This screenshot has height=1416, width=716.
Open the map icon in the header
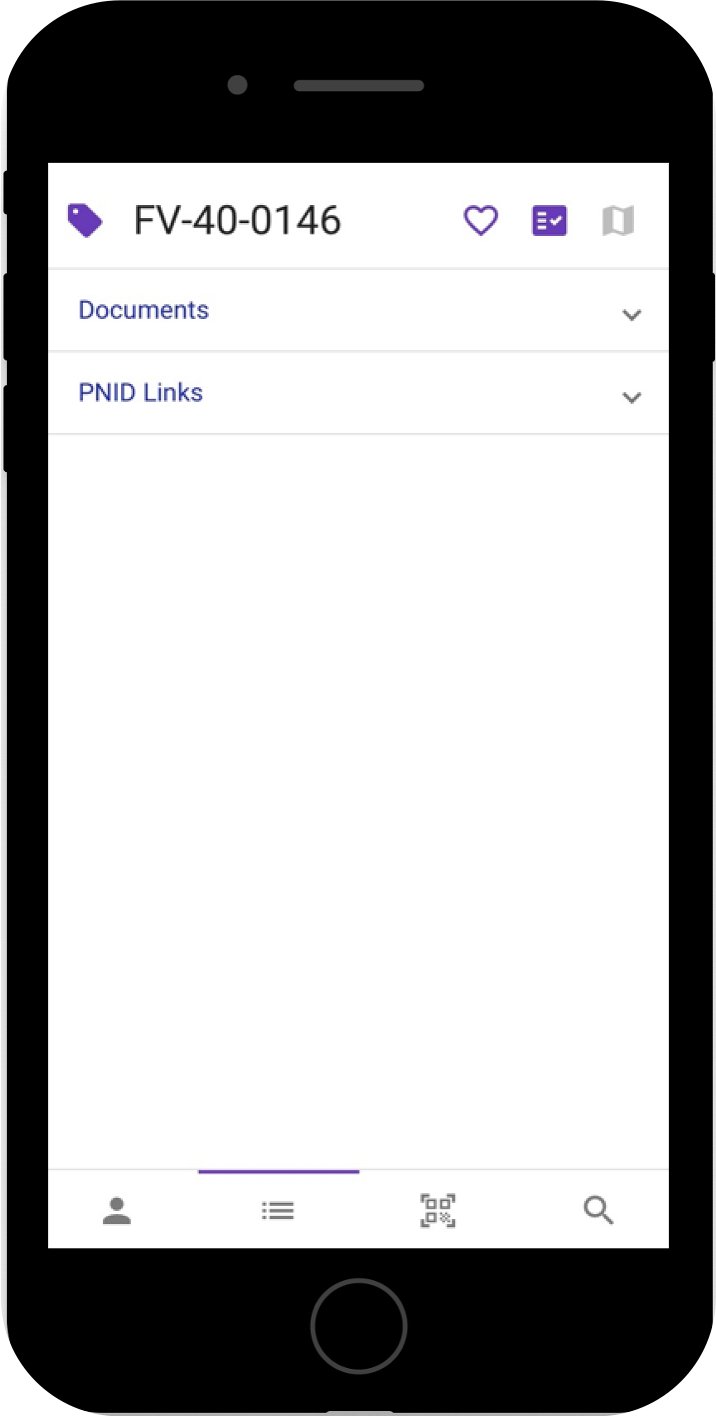click(x=618, y=220)
